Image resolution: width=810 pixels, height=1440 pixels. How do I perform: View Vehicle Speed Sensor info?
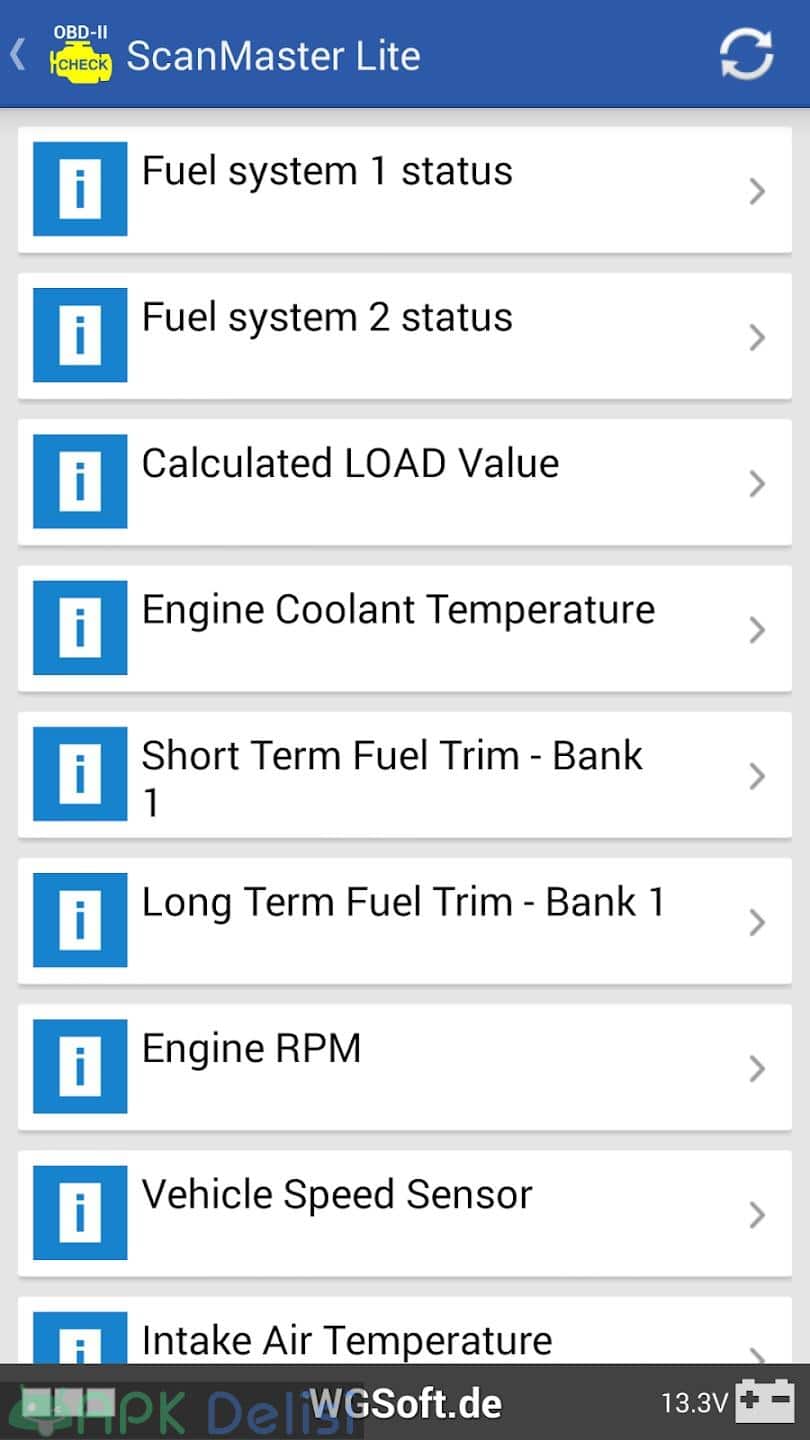(405, 1213)
